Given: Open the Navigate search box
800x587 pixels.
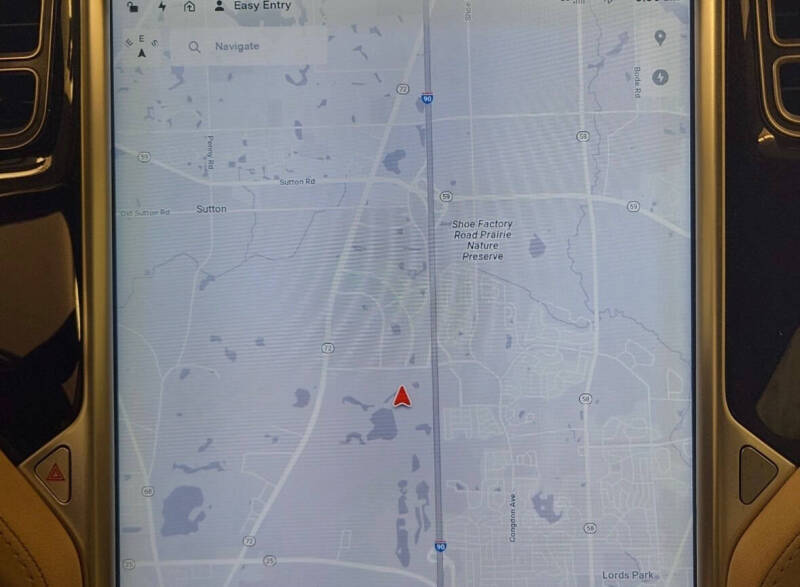Looking at the screenshot, I should click(248, 46).
